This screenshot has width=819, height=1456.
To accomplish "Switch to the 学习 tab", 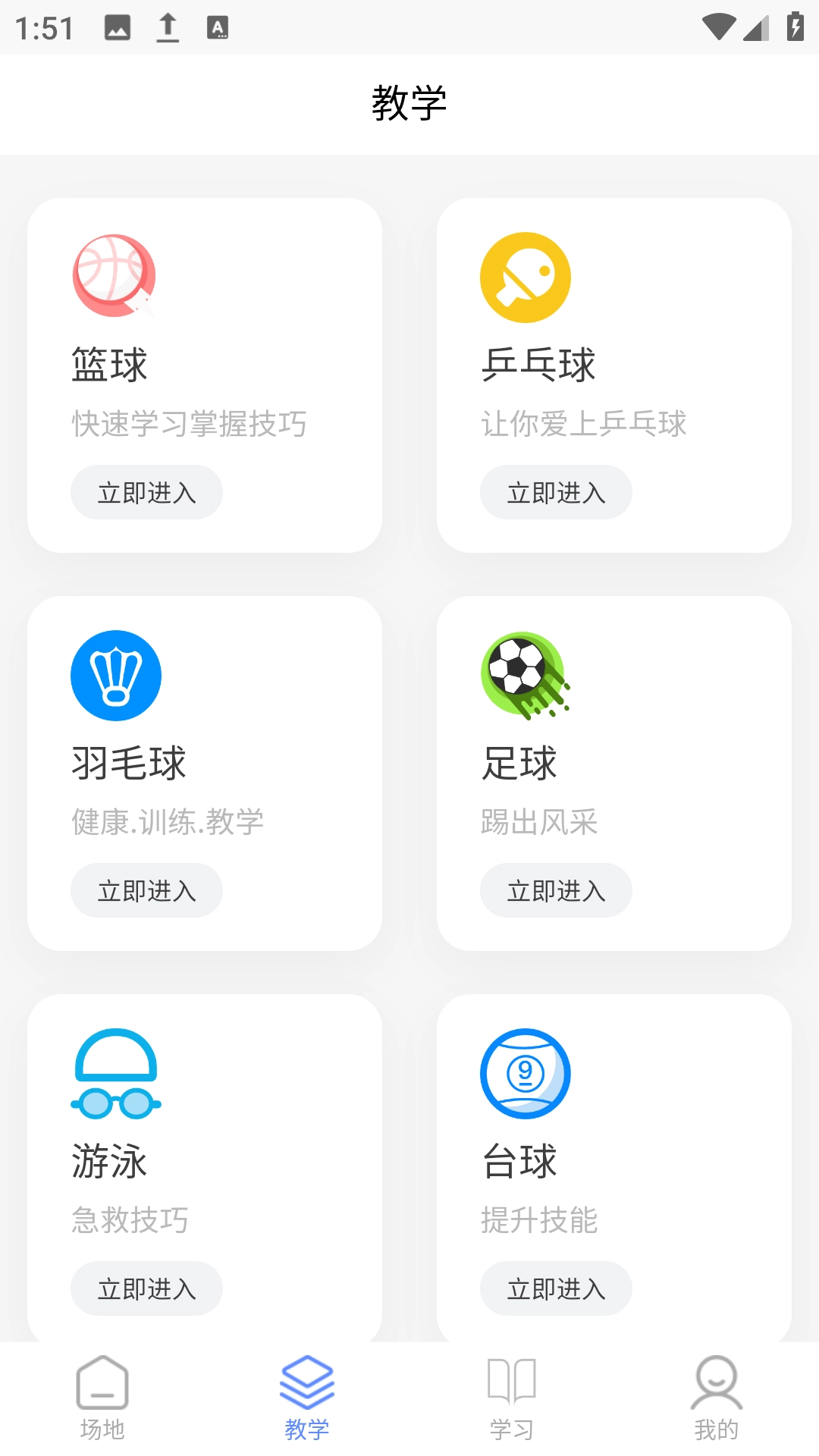I will pos(511,1403).
